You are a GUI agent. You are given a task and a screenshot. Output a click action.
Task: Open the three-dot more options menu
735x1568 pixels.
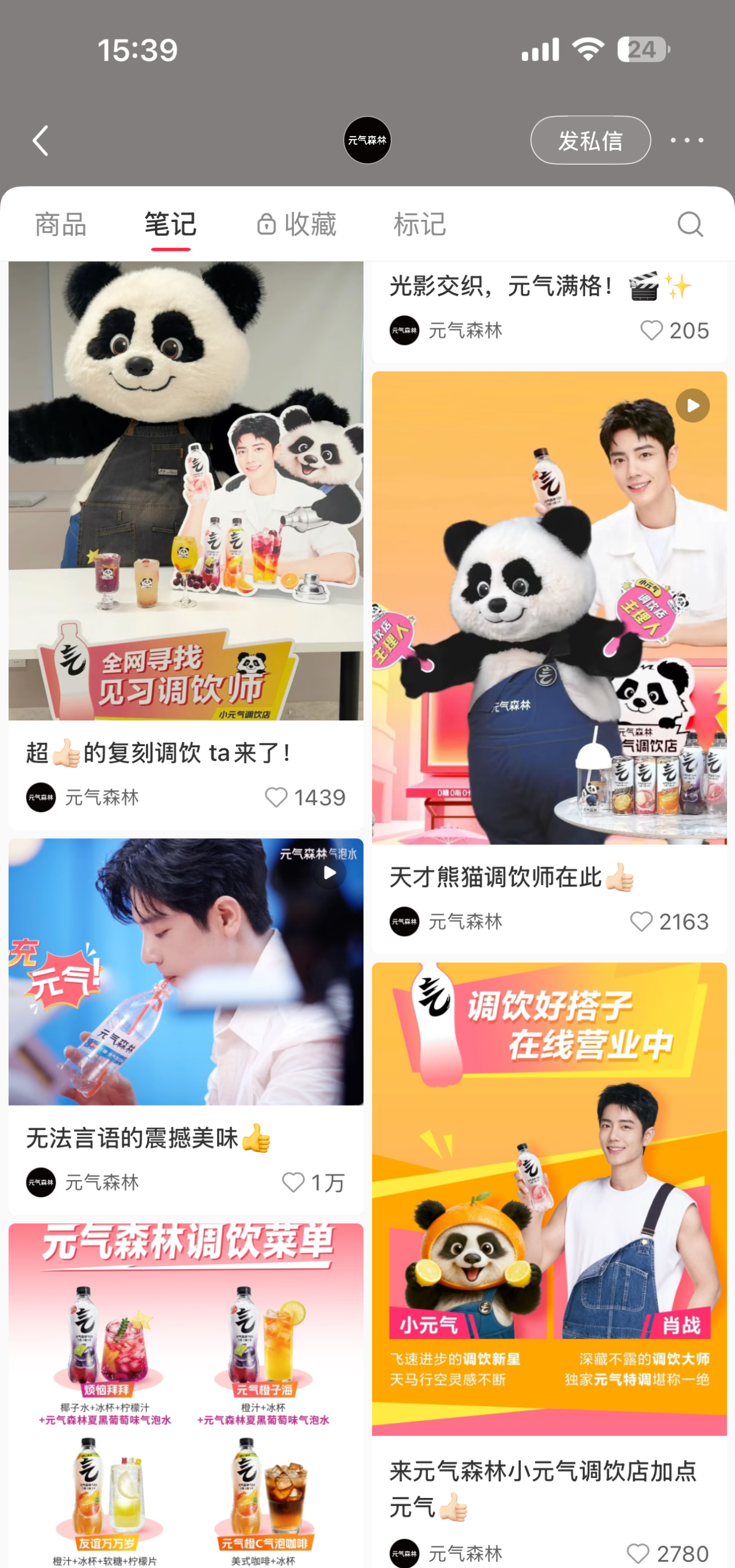(687, 140)
